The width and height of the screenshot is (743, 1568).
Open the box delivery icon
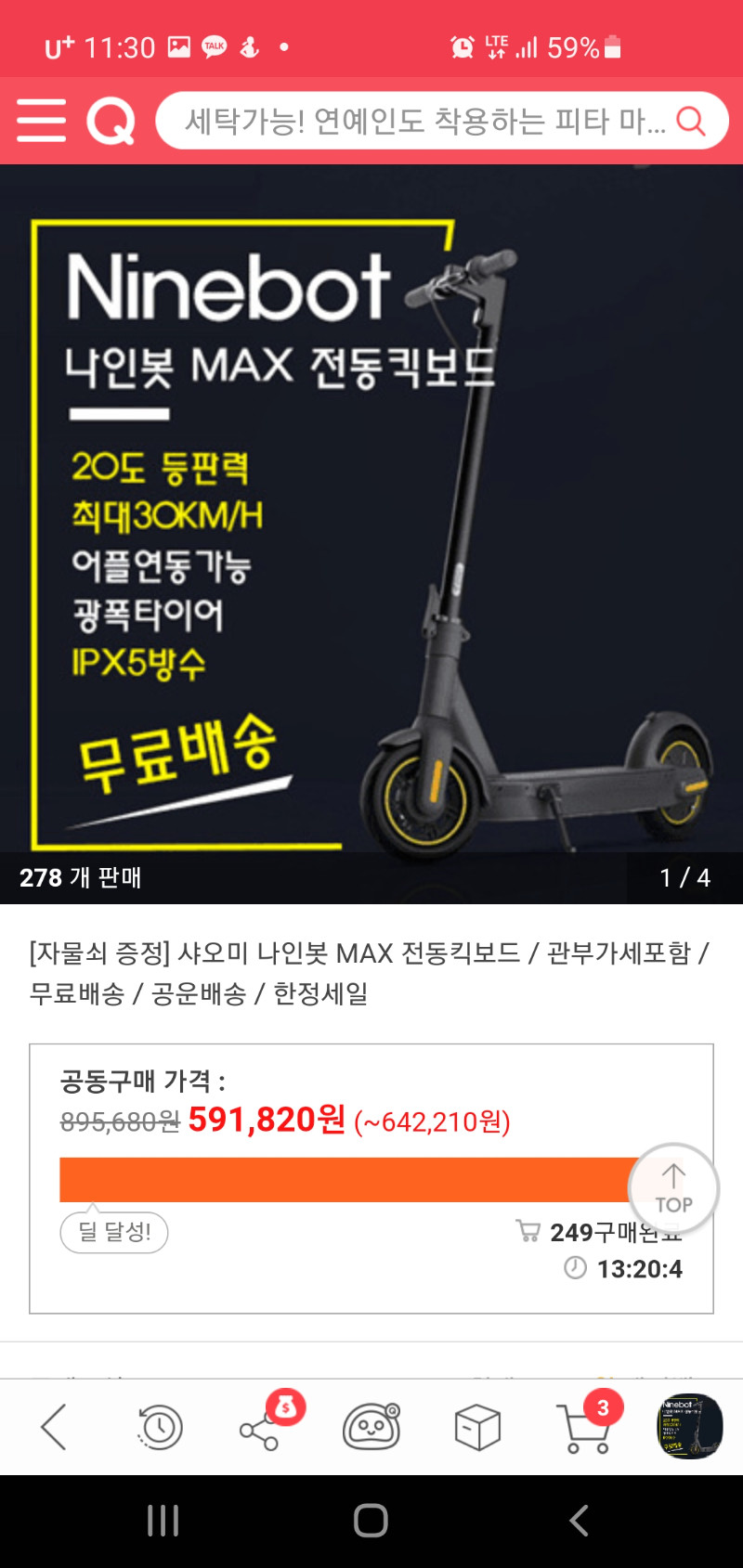[x=477, y=1427]
